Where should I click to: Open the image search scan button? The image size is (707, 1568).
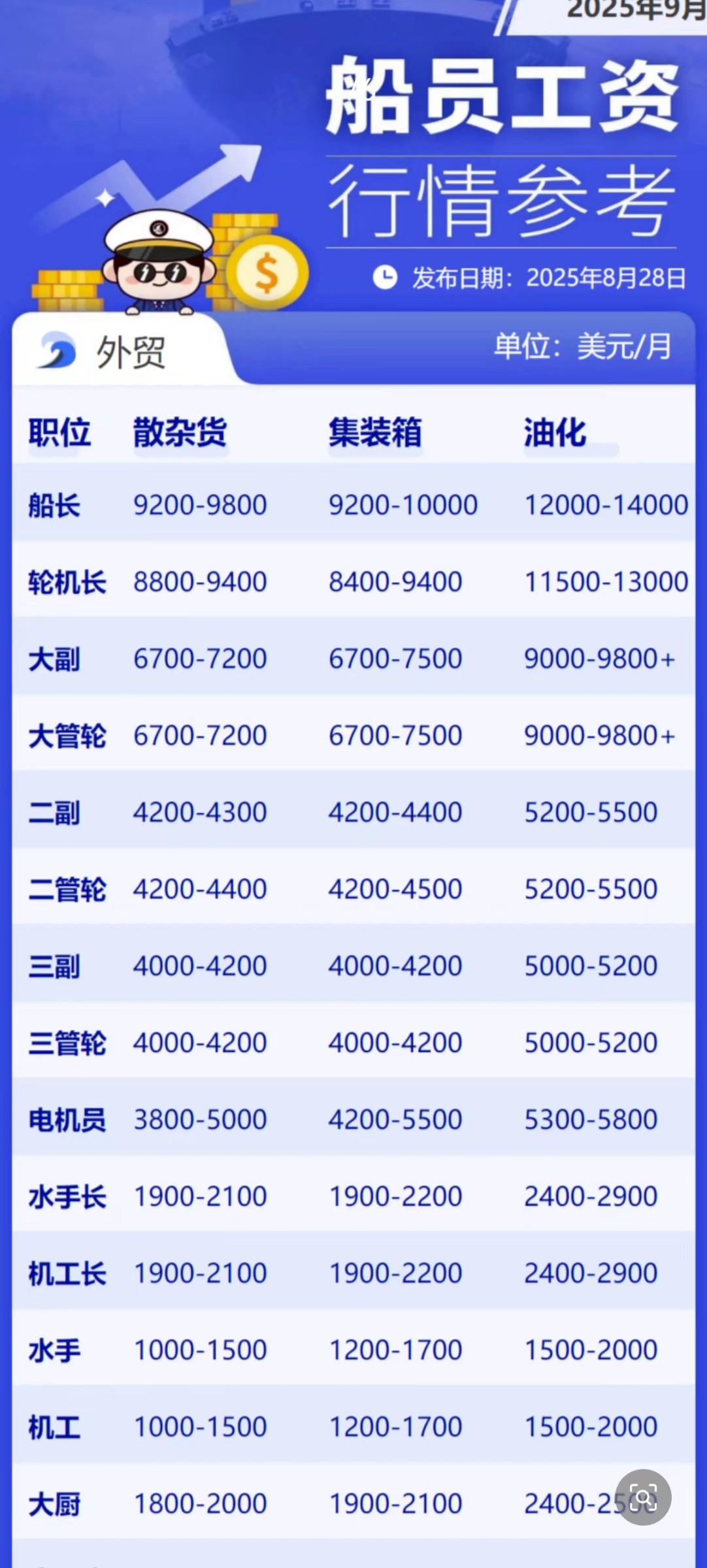point(643,1497)
